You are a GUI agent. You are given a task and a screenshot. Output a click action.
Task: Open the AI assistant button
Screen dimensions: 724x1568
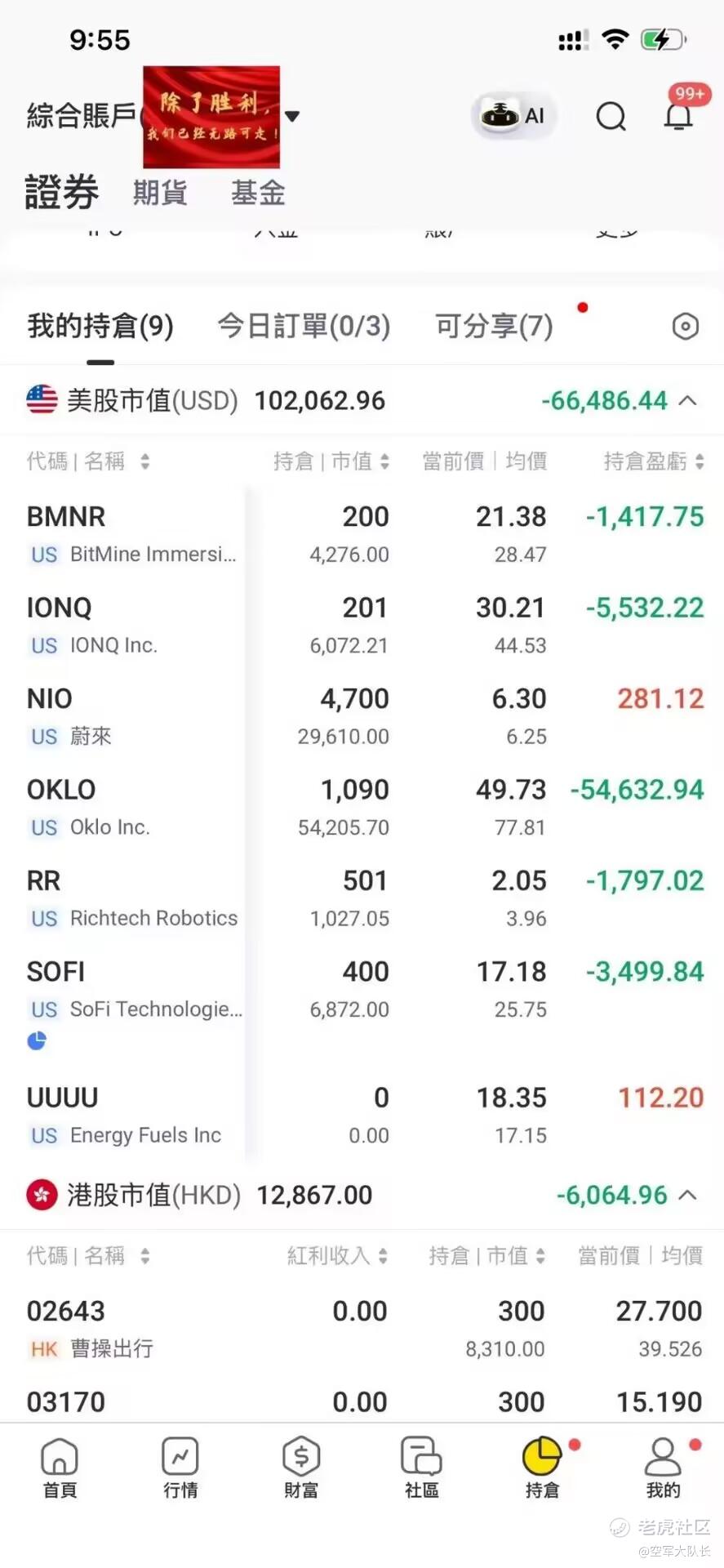pos(514,116)
